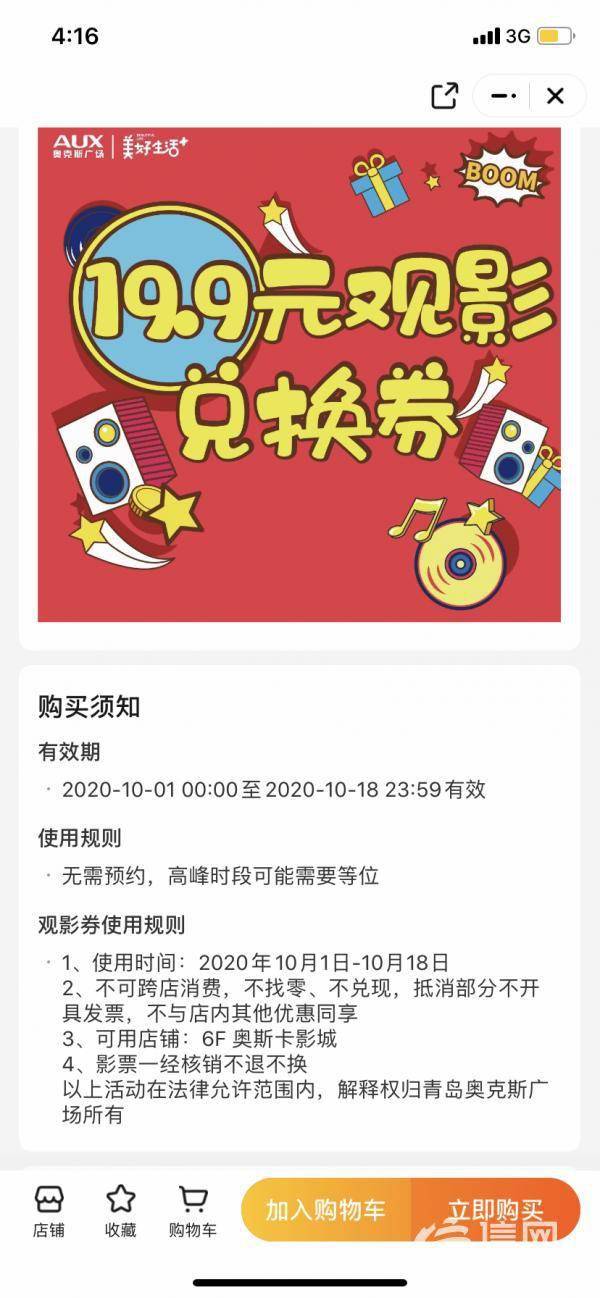Tap 立即购买 to buy now
This screenshot has height=1298, width=600.
coord(496,1210)
